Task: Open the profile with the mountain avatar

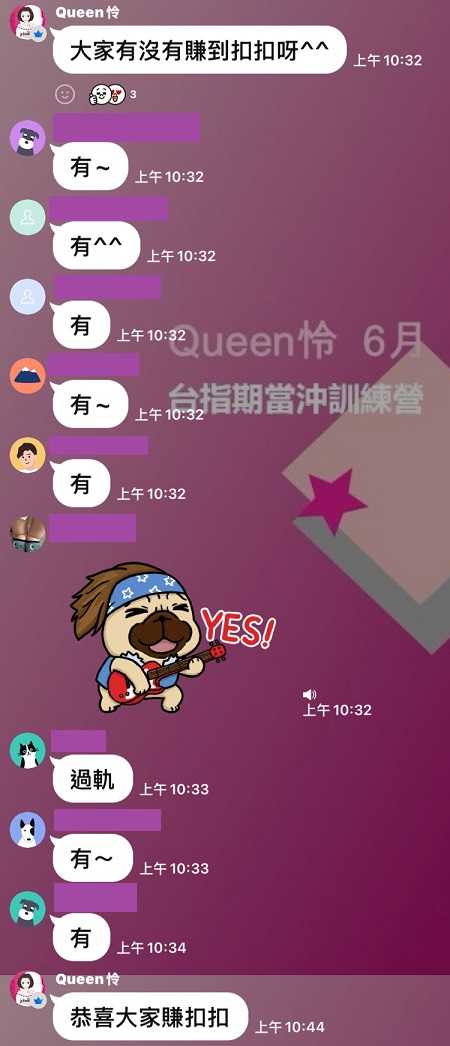Action: coord(27,376)
